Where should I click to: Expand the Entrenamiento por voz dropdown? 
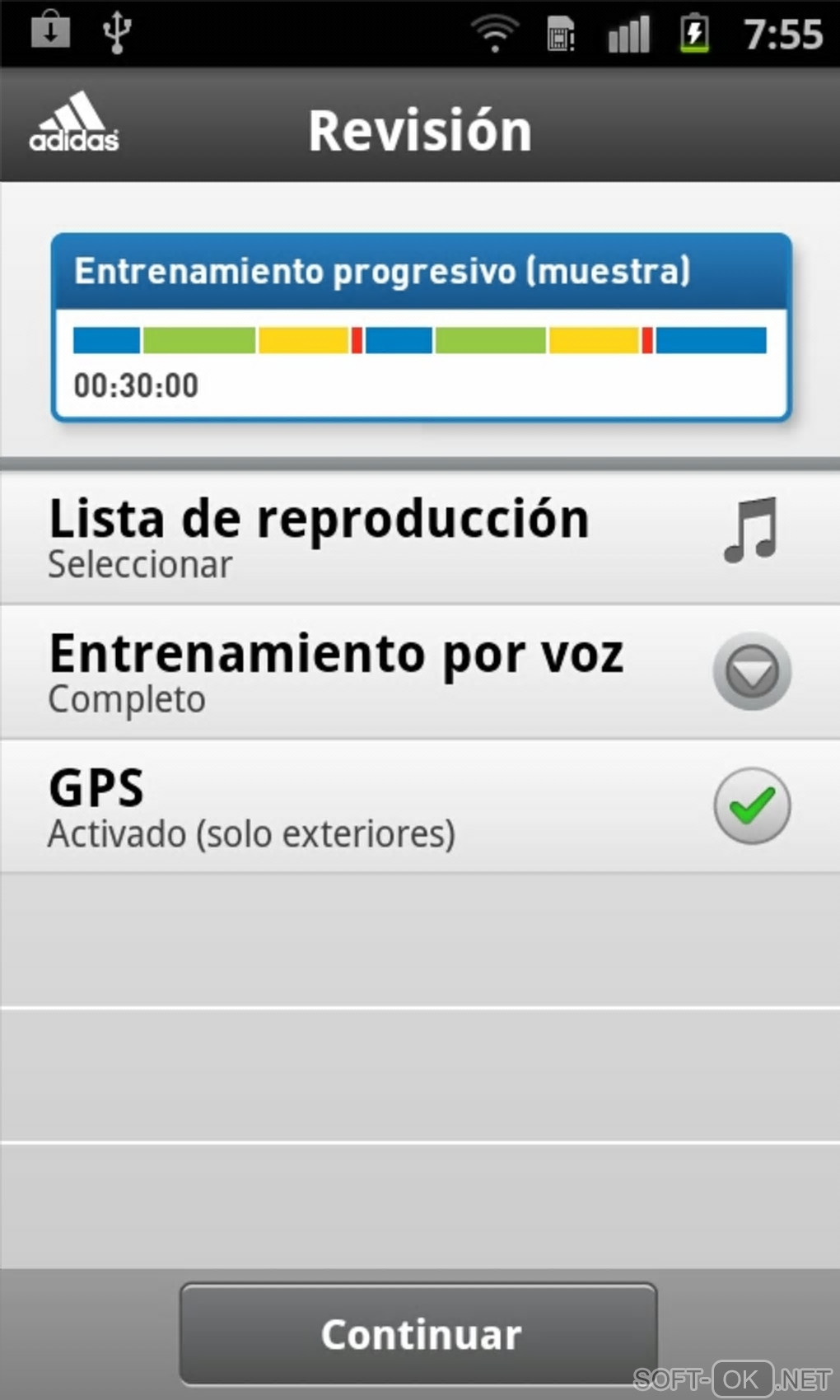point(751,672)
